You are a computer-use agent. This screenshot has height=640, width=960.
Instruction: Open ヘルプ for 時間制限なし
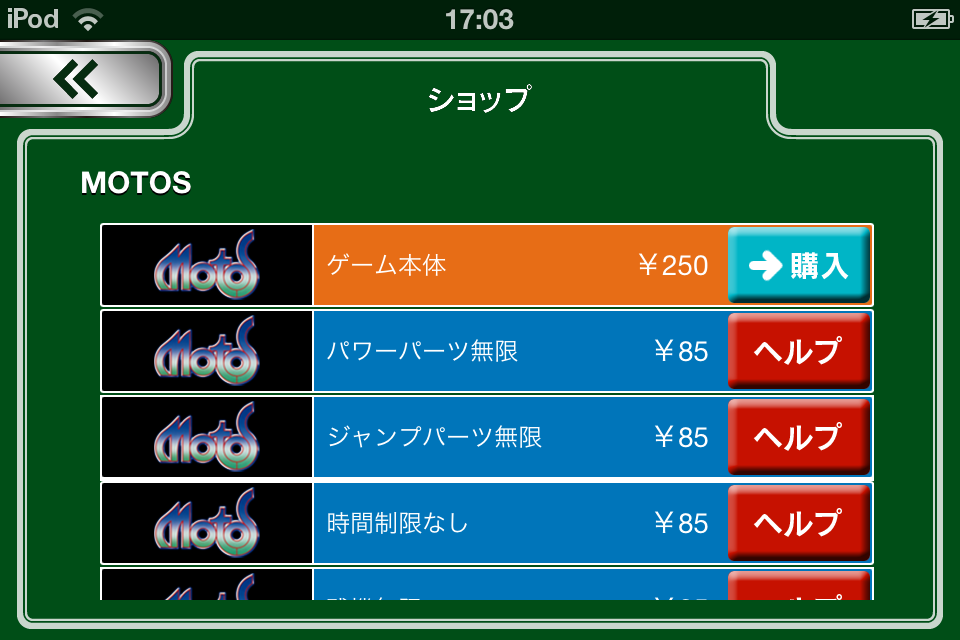click(x=798, y=523)
